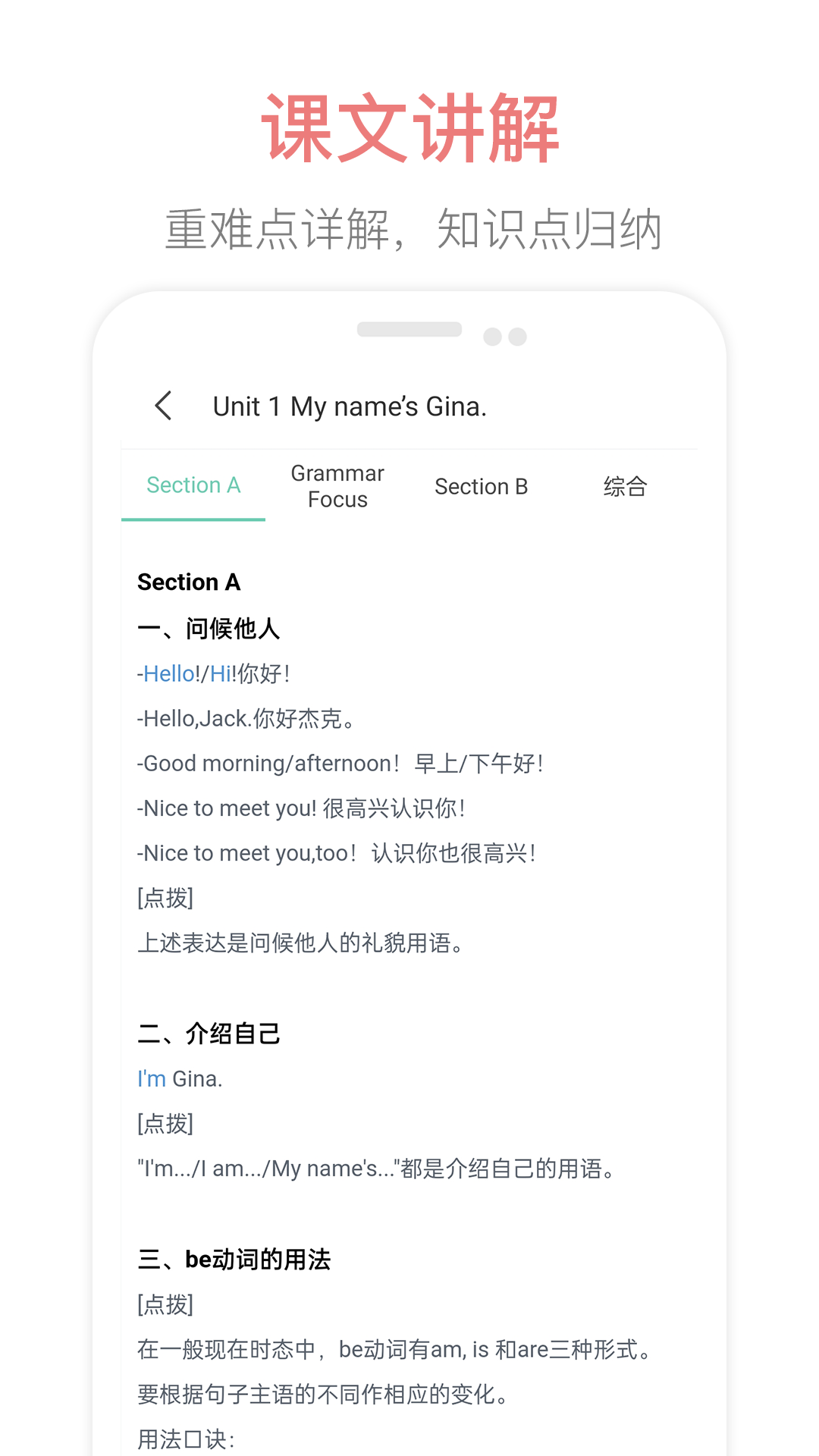Tap the red 课文讲解 title
Image resolution: width=819 pixels, height=1456 pixels.
coord(409,127)
